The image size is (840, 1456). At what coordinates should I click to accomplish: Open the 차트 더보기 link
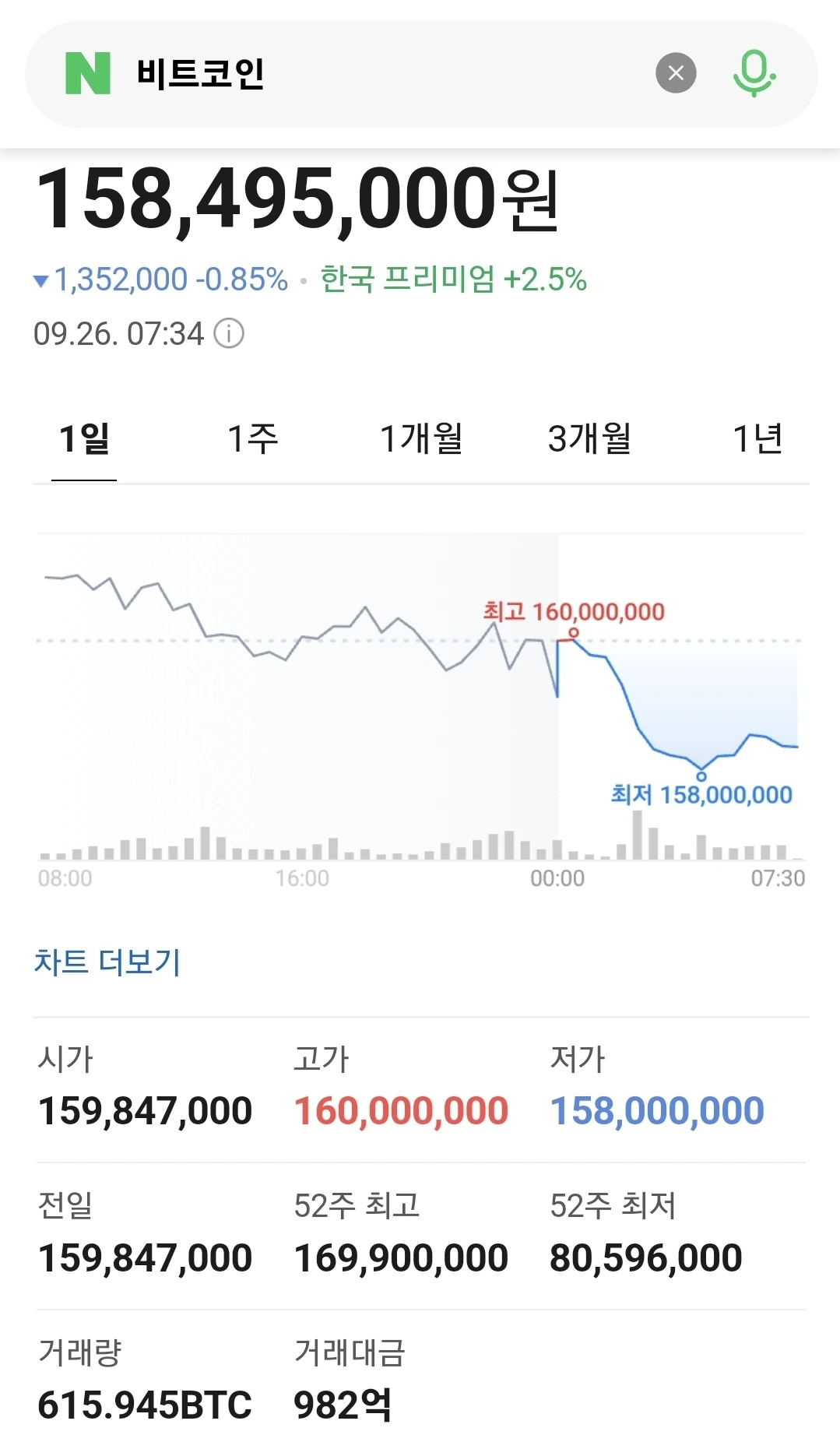[107, 962]
